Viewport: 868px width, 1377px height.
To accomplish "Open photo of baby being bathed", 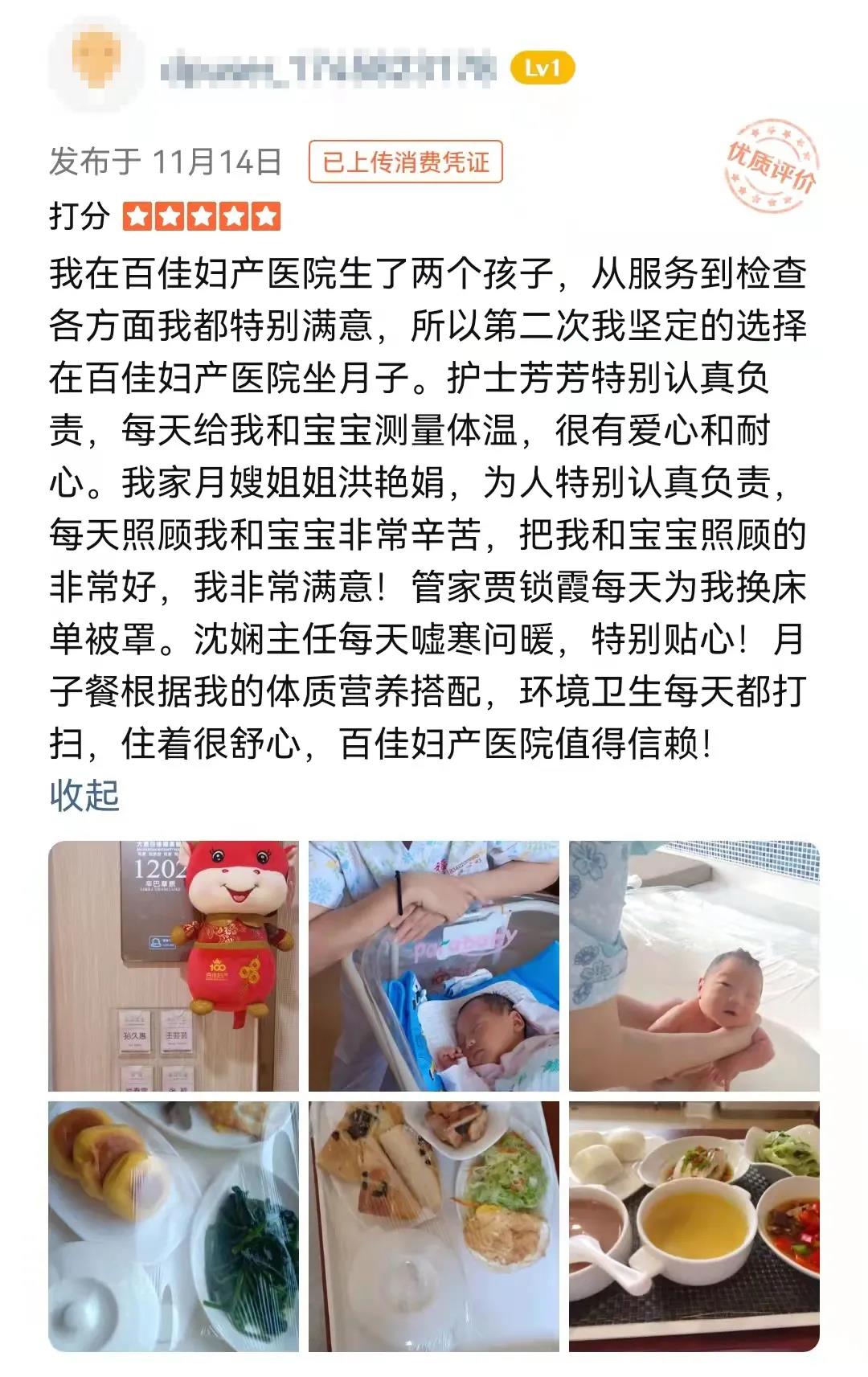I will (x=694, y=965).
